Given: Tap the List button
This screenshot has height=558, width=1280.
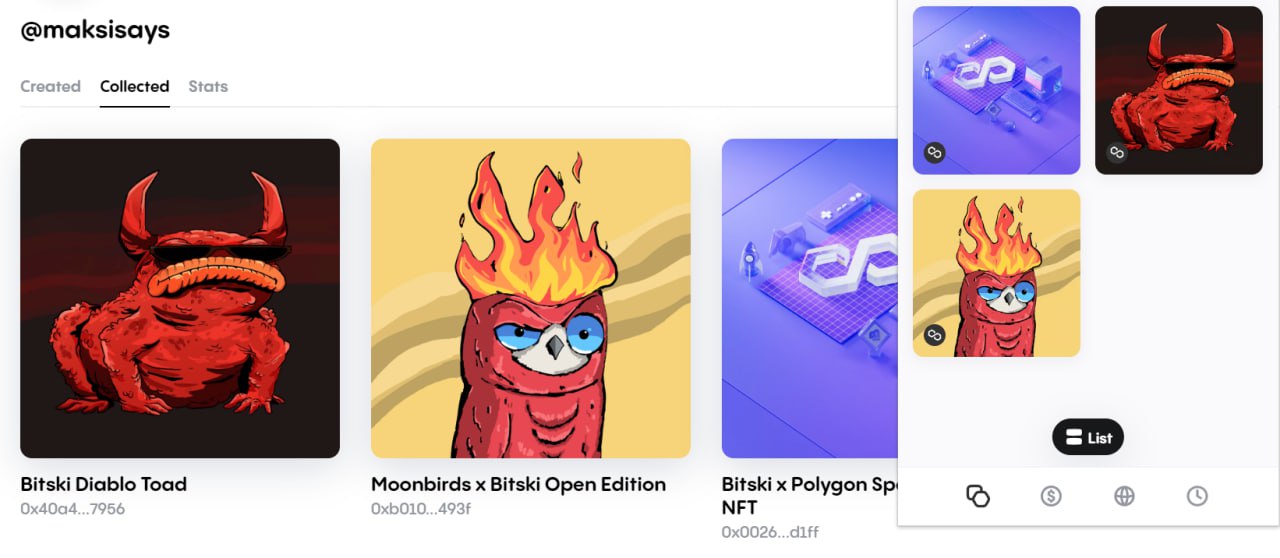Looking at the screenshot, I should [1088, 437].
